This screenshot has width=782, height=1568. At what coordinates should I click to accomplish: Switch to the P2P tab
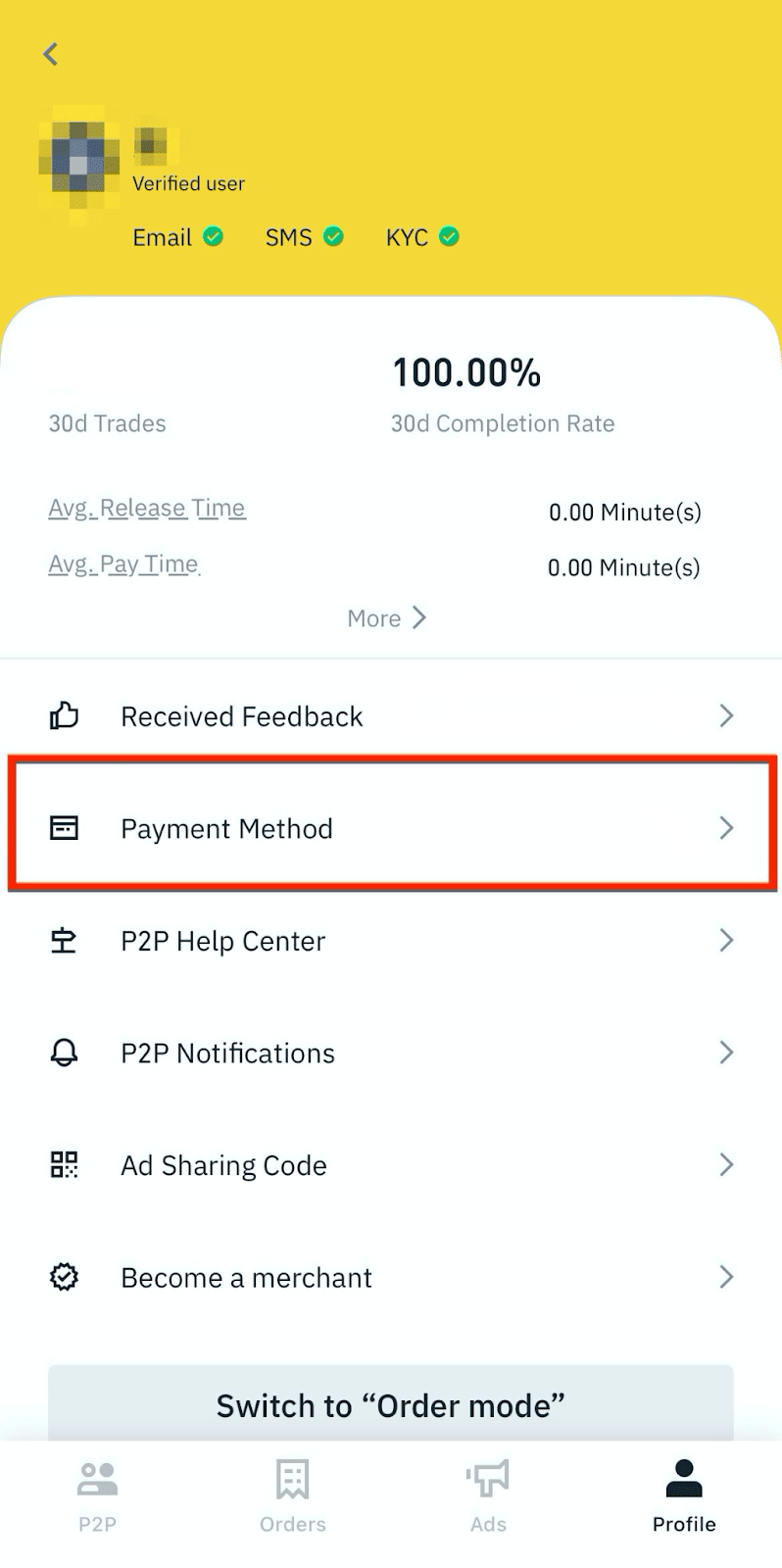coord(98,1495)
